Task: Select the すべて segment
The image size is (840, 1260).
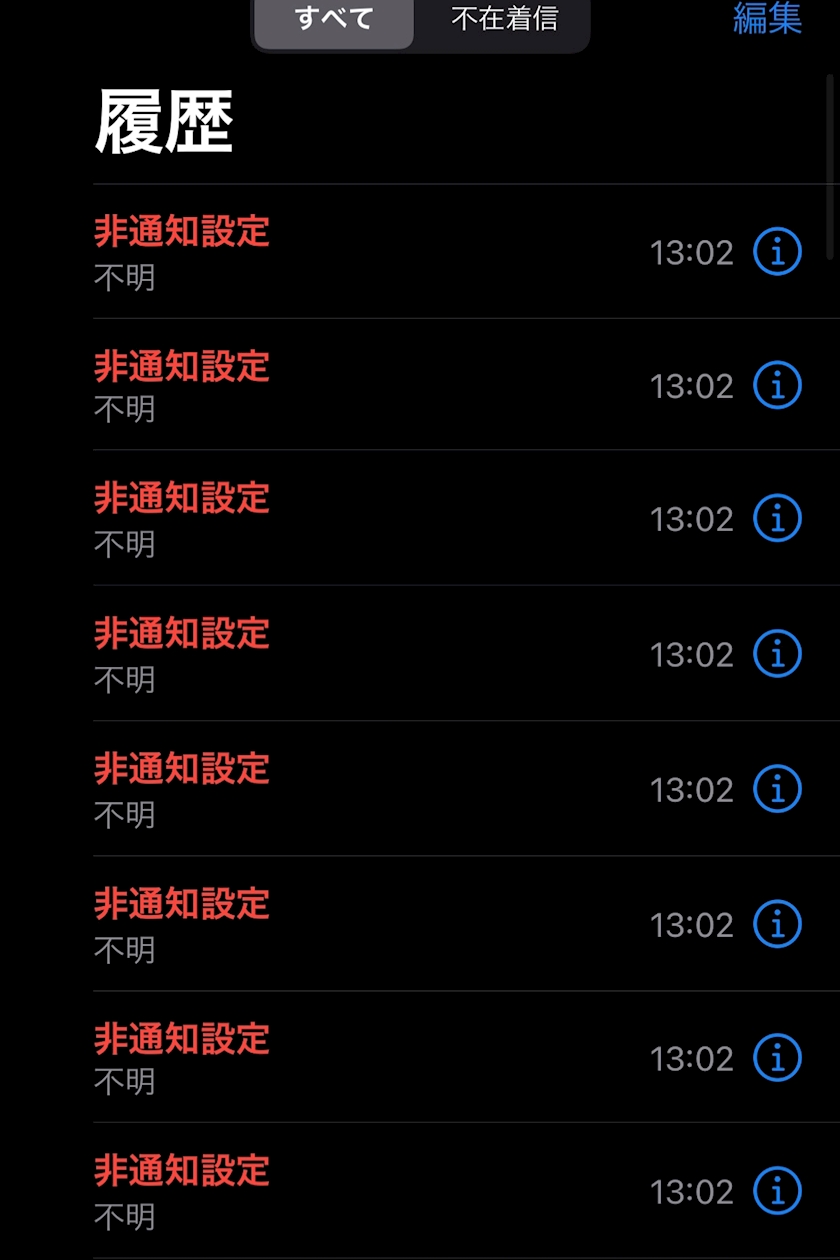Action: point(334,20)
